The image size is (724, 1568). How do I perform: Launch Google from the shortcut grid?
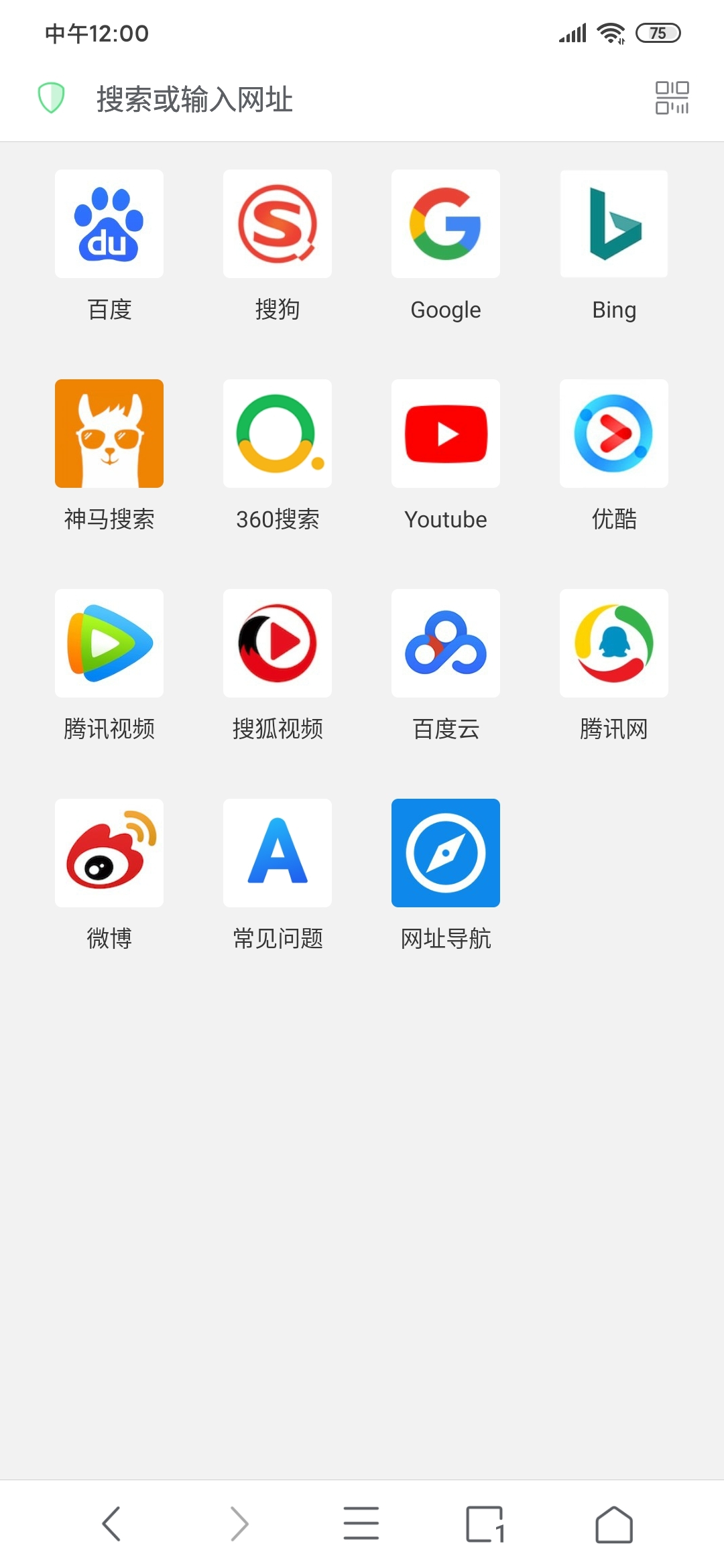[445, 224]
